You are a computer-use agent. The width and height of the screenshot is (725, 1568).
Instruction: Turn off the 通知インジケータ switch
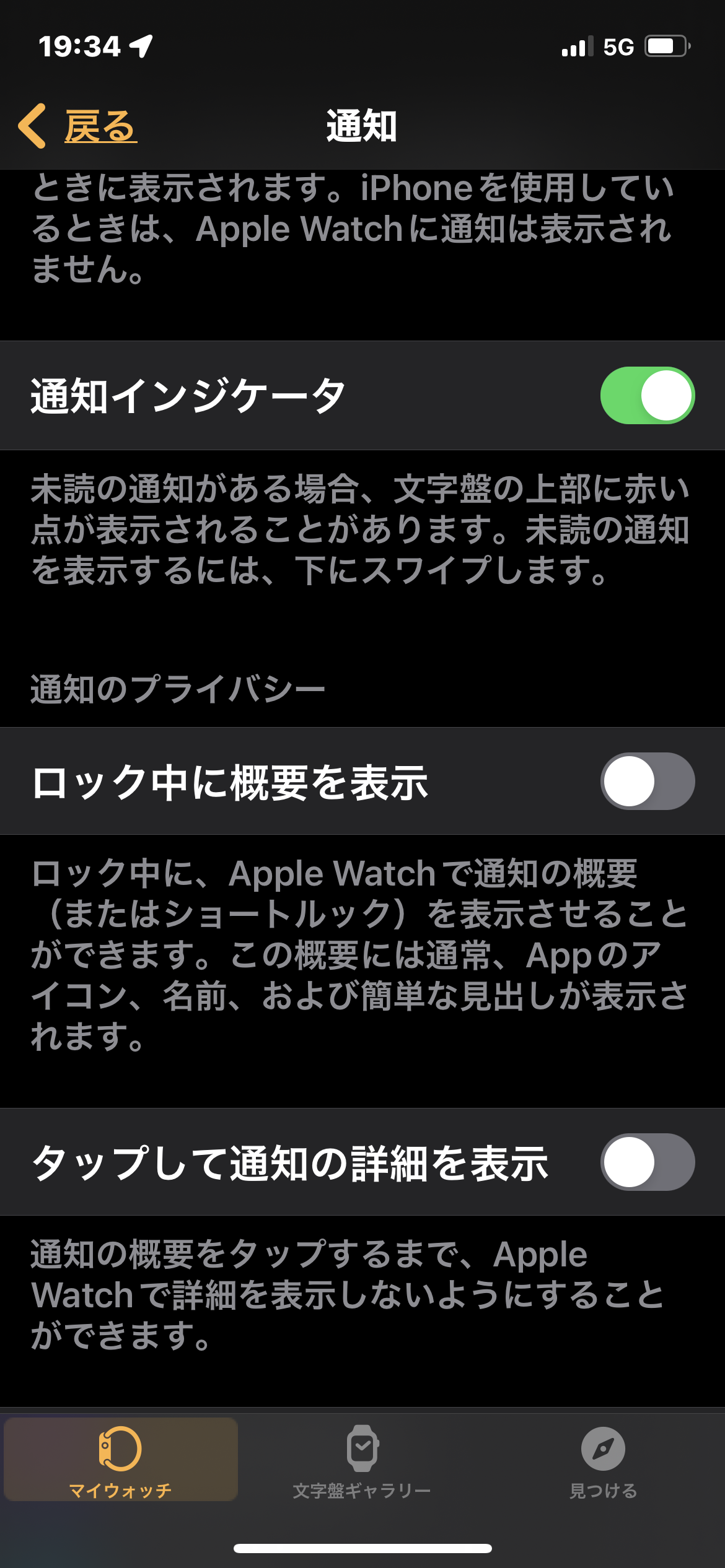(x=647, y=396)
